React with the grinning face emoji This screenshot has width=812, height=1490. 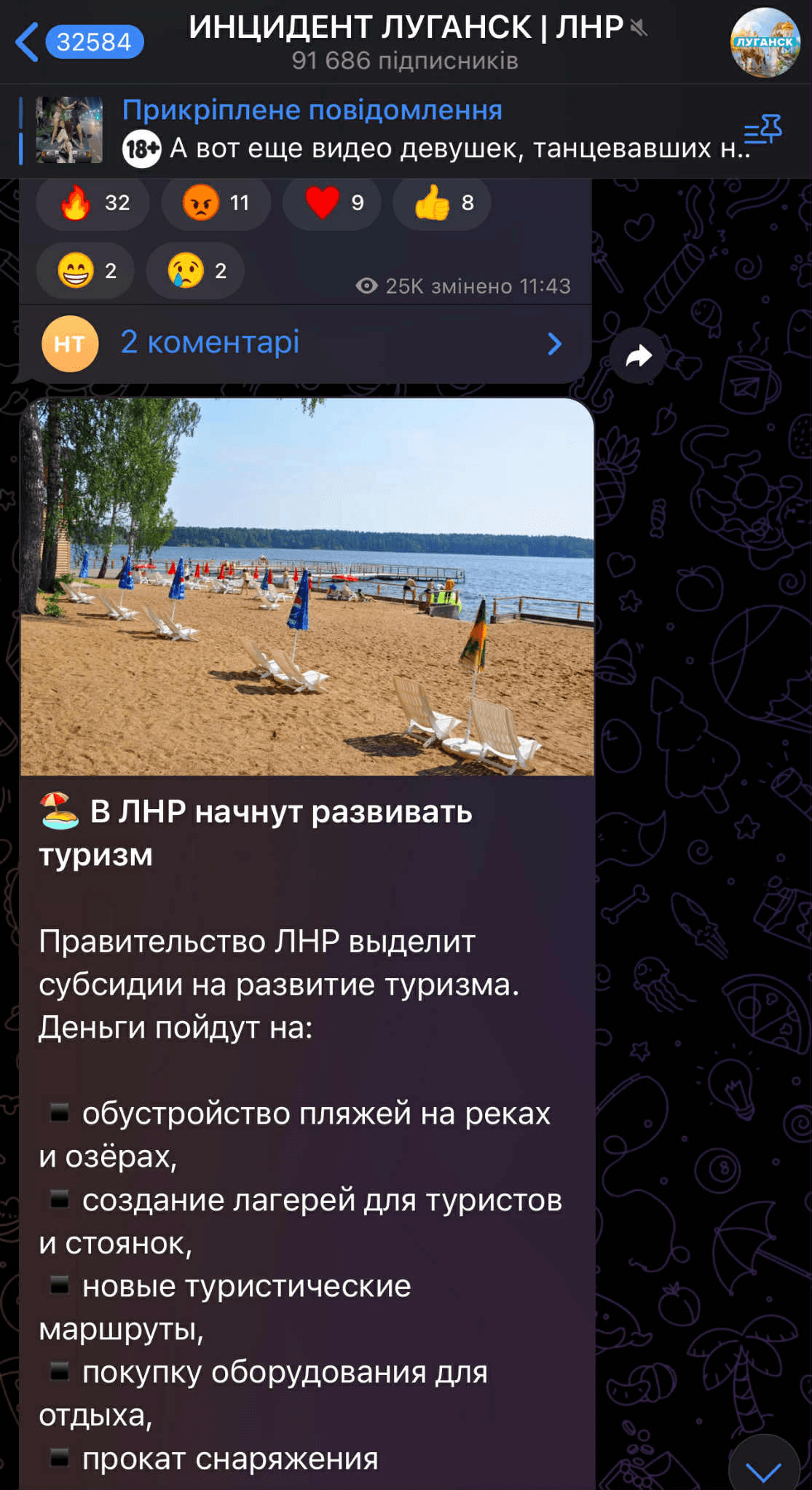pos(85,271)
